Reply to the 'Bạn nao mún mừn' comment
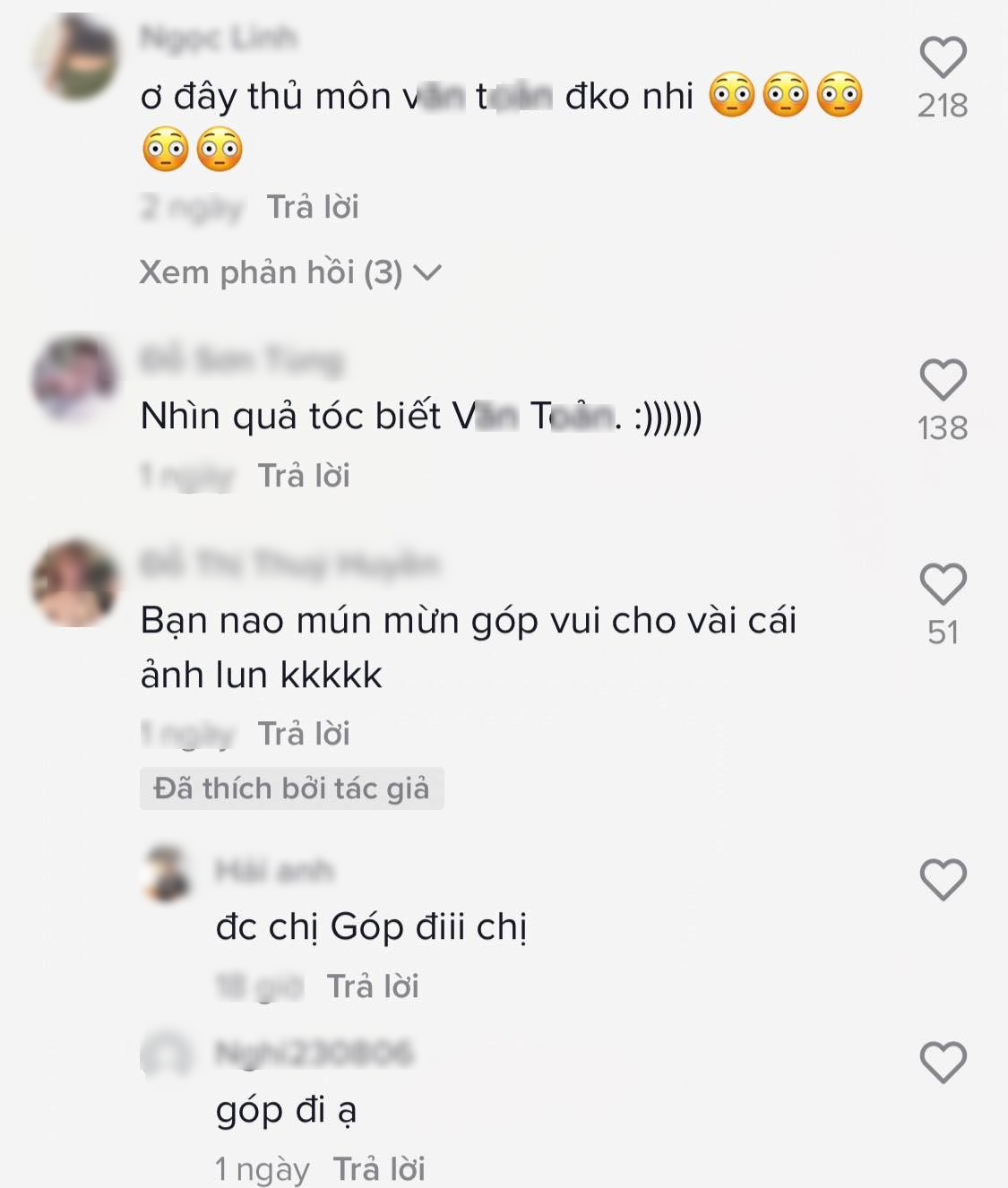This screenshot has width=1008, height=1188. [304, 734]
